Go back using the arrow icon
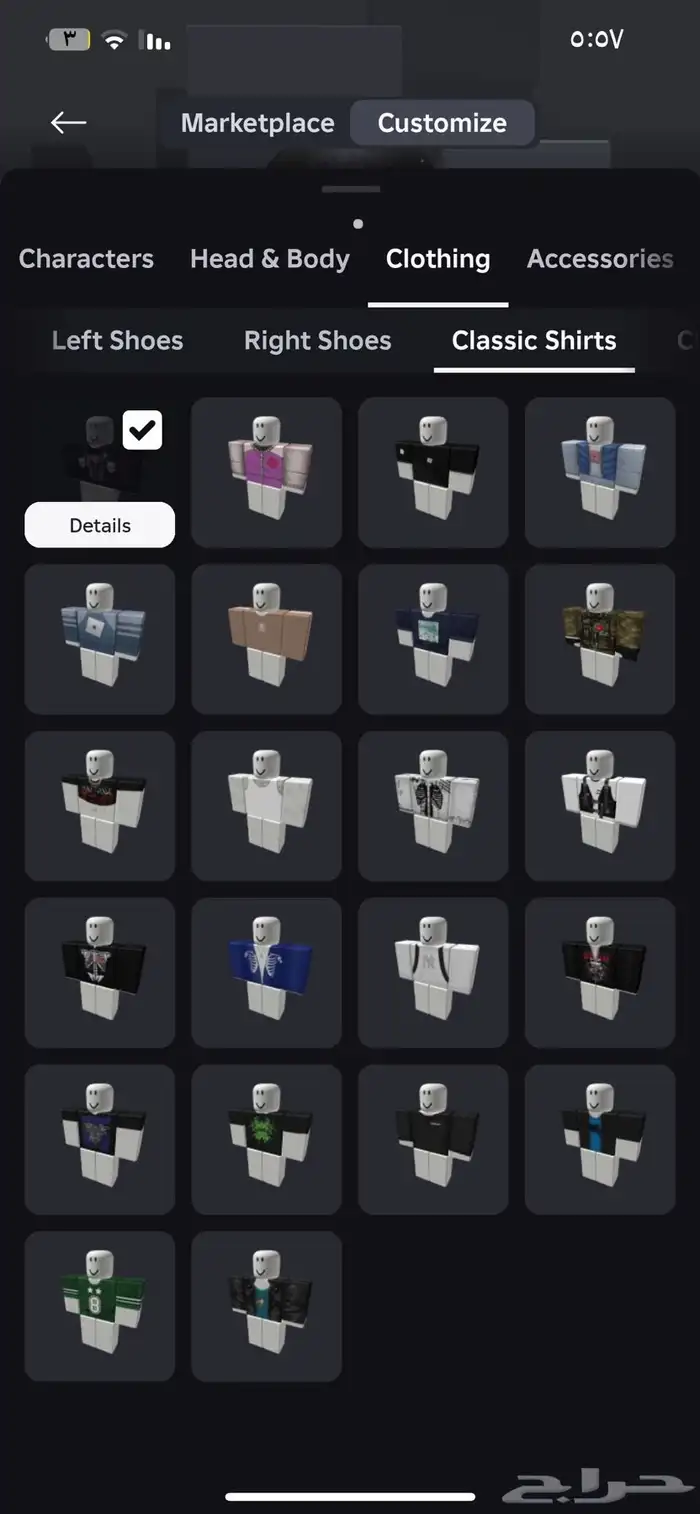The height and width of the screenshot is (1514, 700). (x=68, y=122)
